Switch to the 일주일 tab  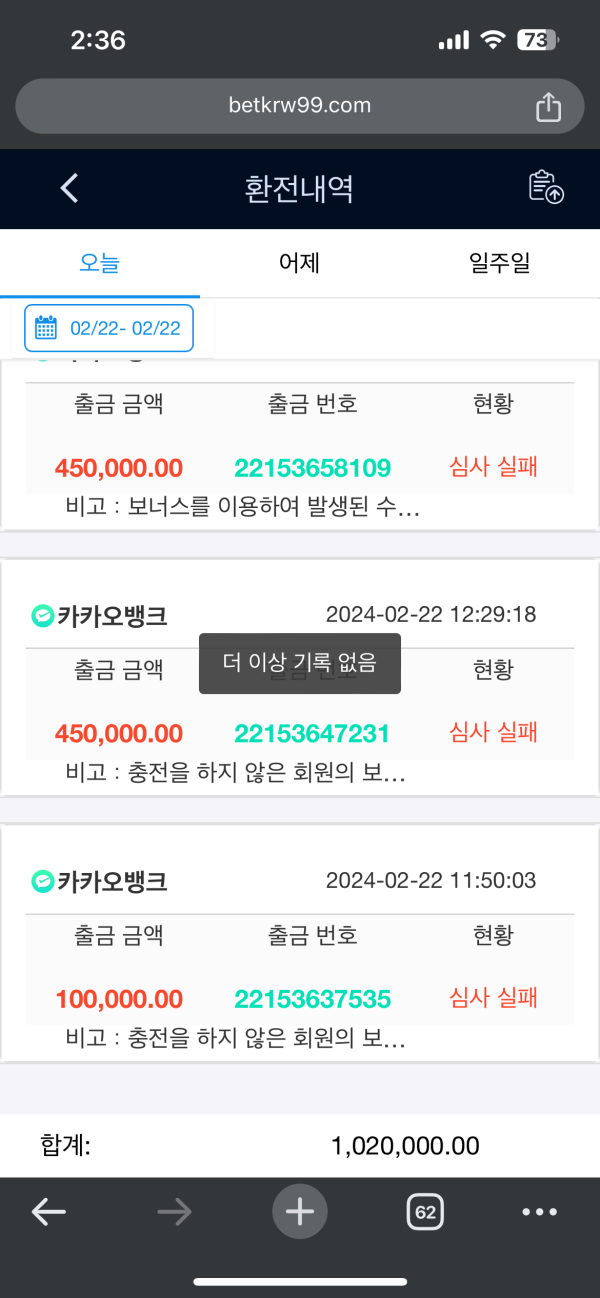(499, 264)
